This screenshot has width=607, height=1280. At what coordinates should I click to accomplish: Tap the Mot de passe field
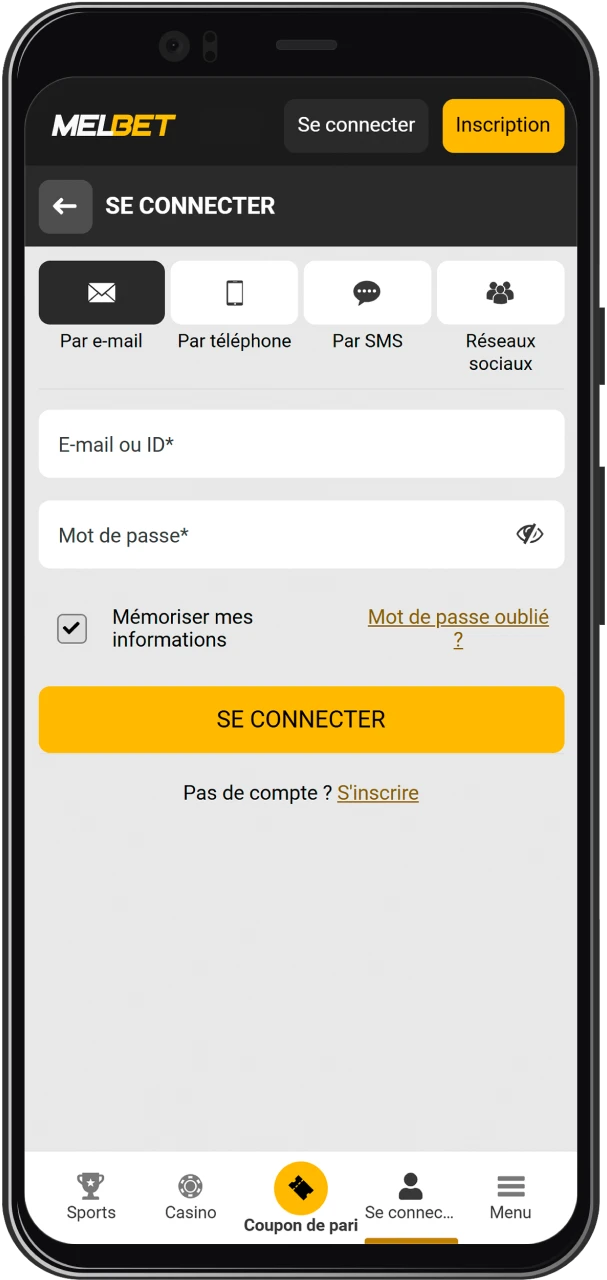pyautogui.click(x=280, y=535)
